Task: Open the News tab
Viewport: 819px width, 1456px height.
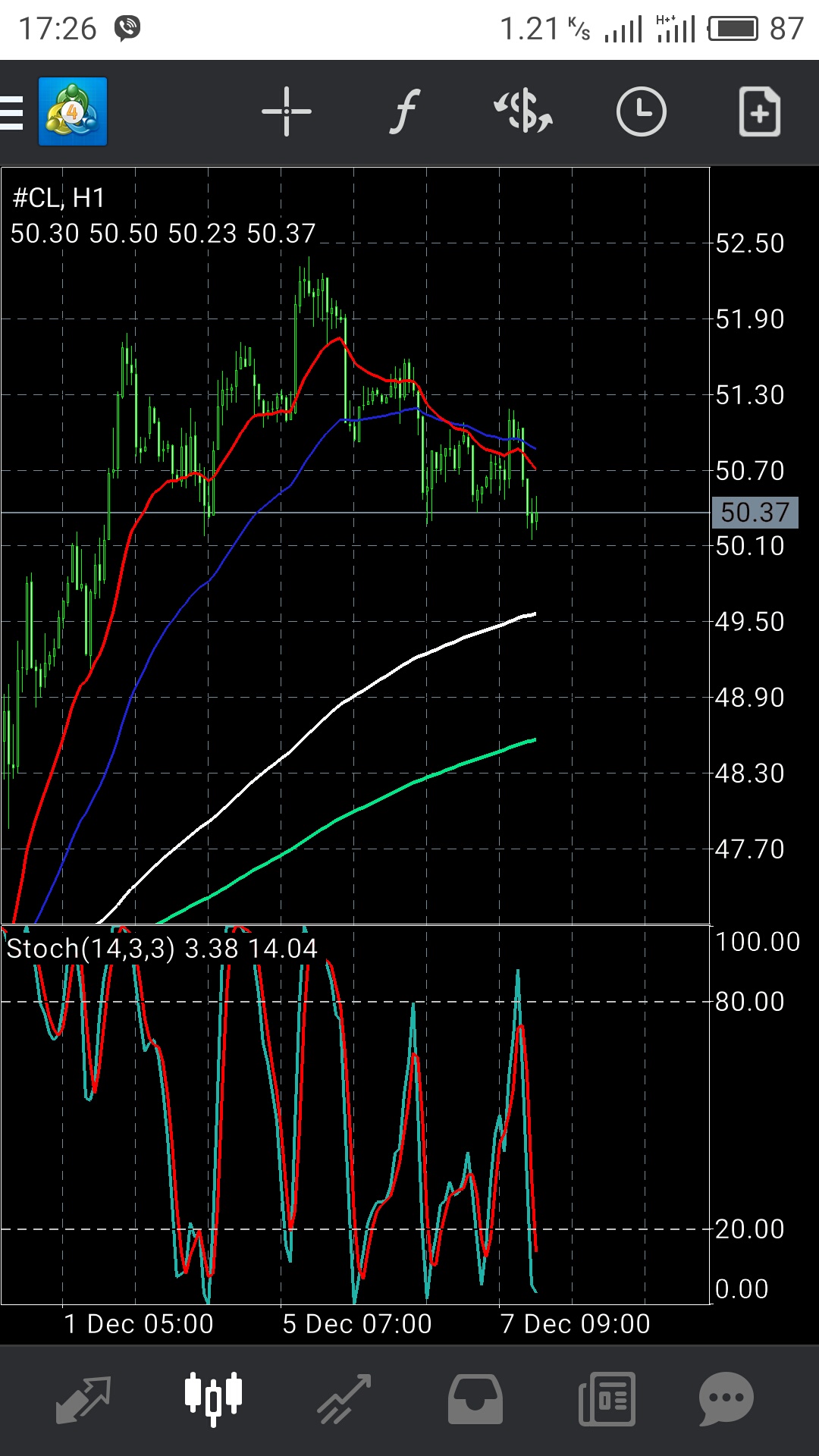Action: 607,1399
